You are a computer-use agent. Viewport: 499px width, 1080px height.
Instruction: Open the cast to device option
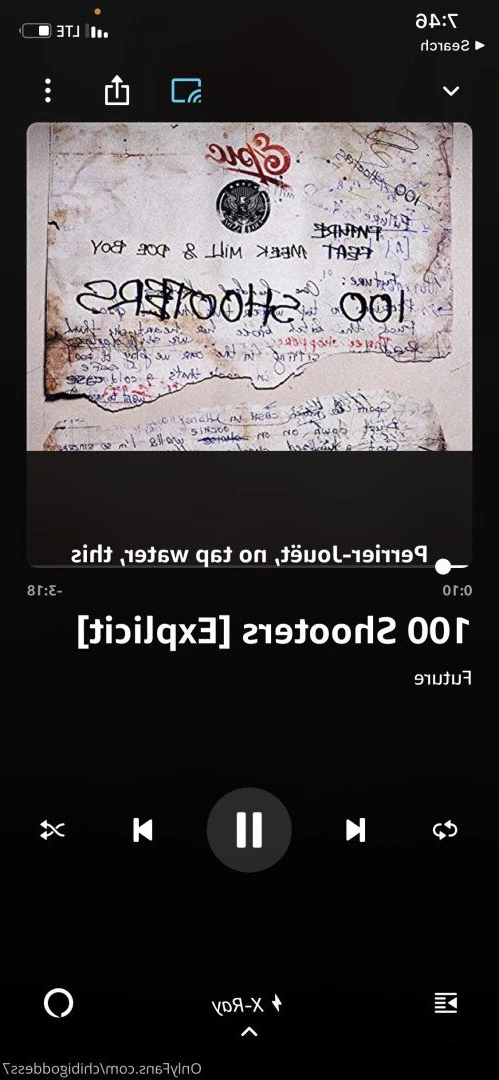(x=186, y=91)
